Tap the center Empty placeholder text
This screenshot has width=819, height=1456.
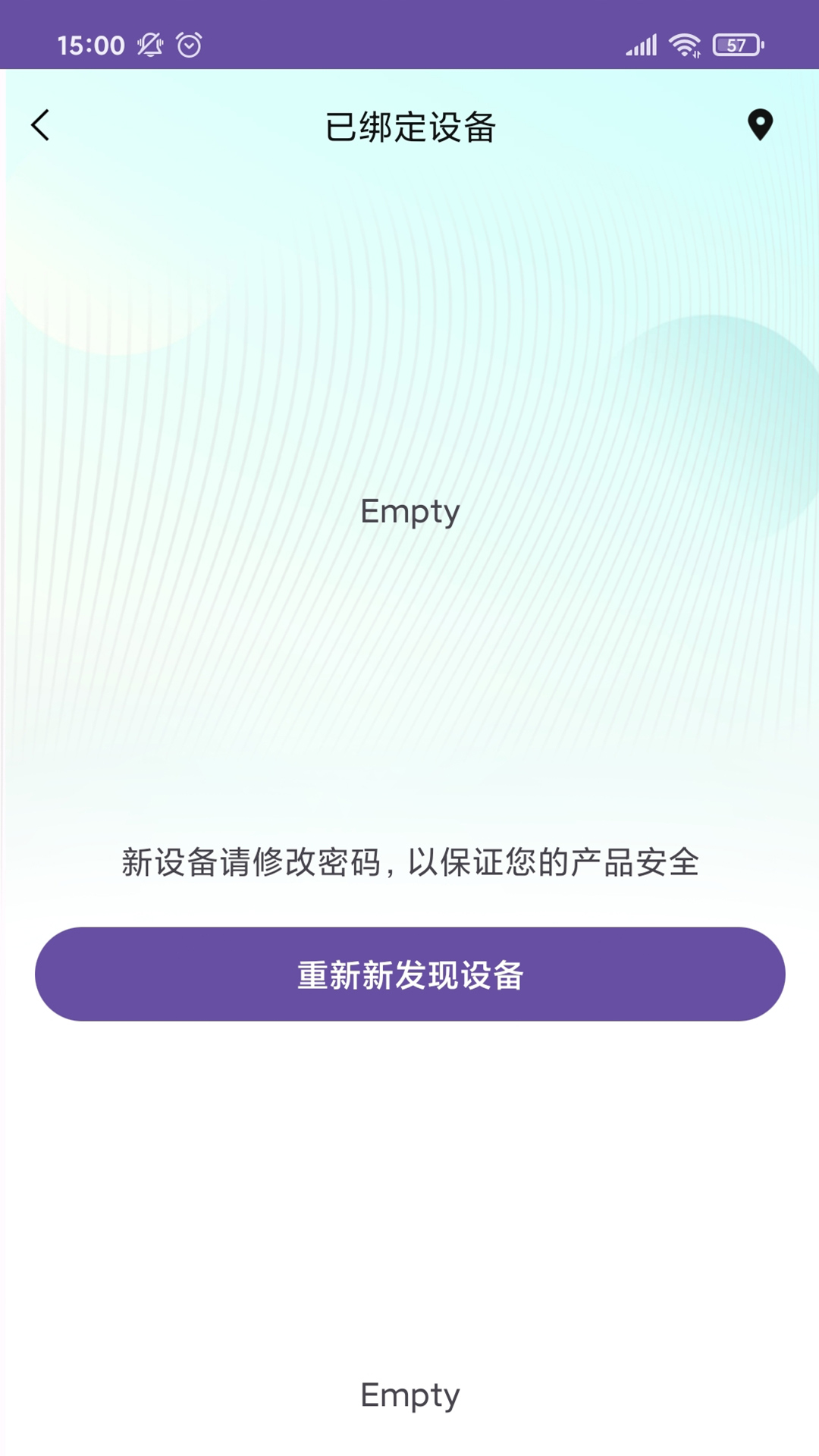[x=409, y=513]
